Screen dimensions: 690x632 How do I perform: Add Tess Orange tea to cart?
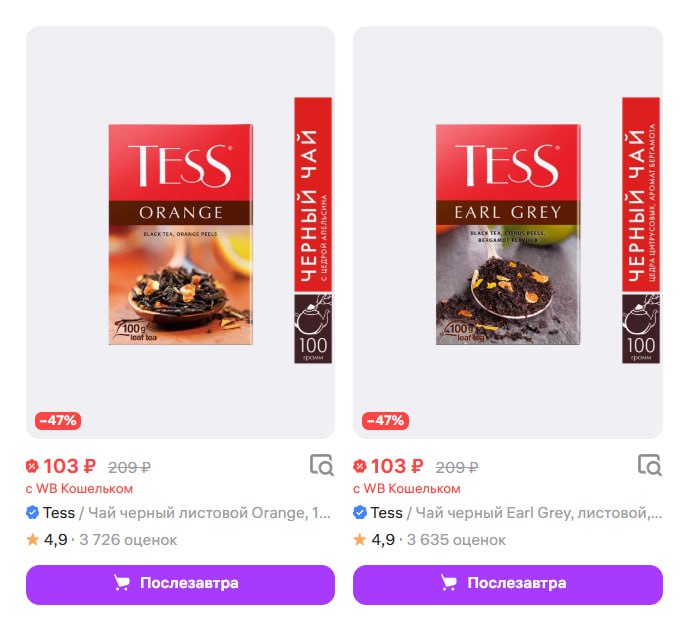tap(180, 584)
